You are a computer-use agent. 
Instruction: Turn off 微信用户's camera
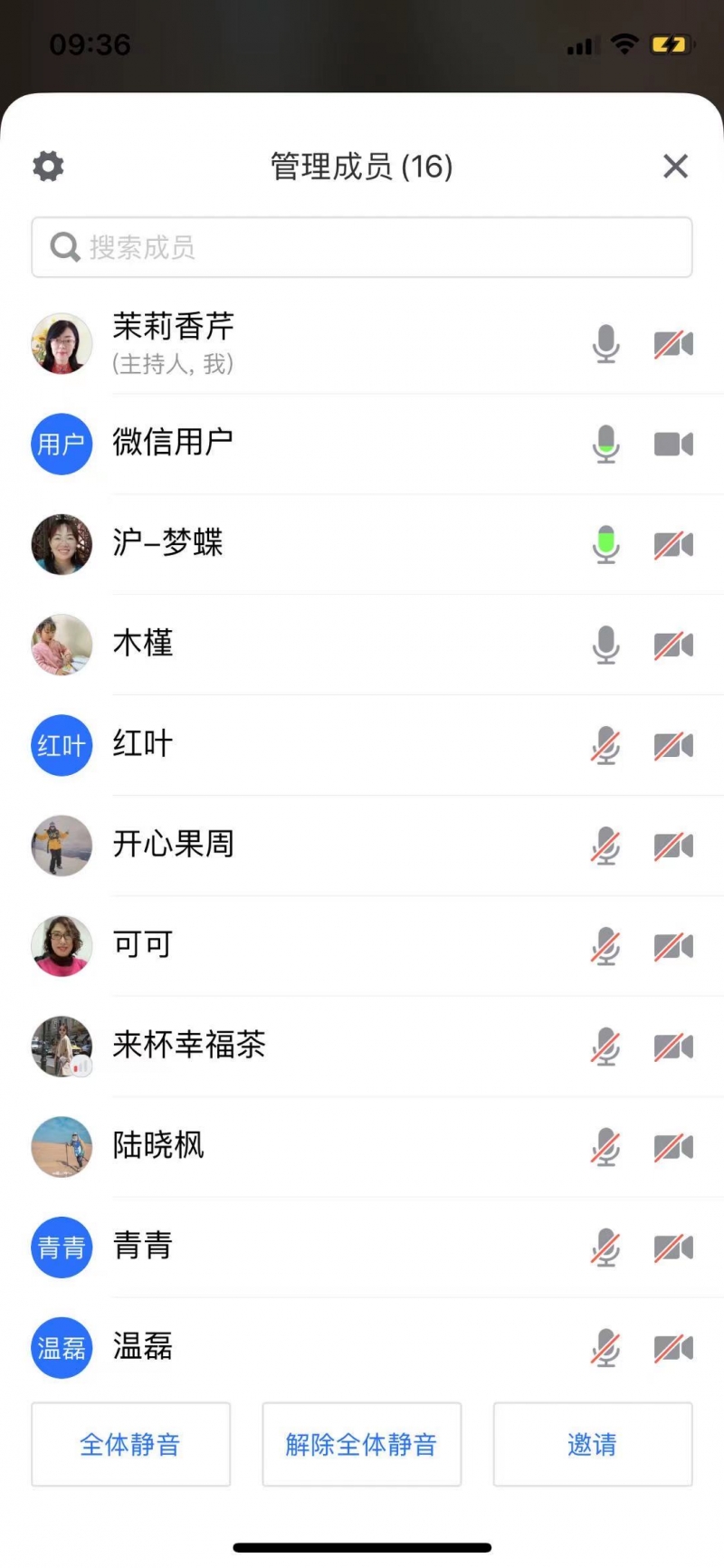pyautogui.click(x=673, y=445)
